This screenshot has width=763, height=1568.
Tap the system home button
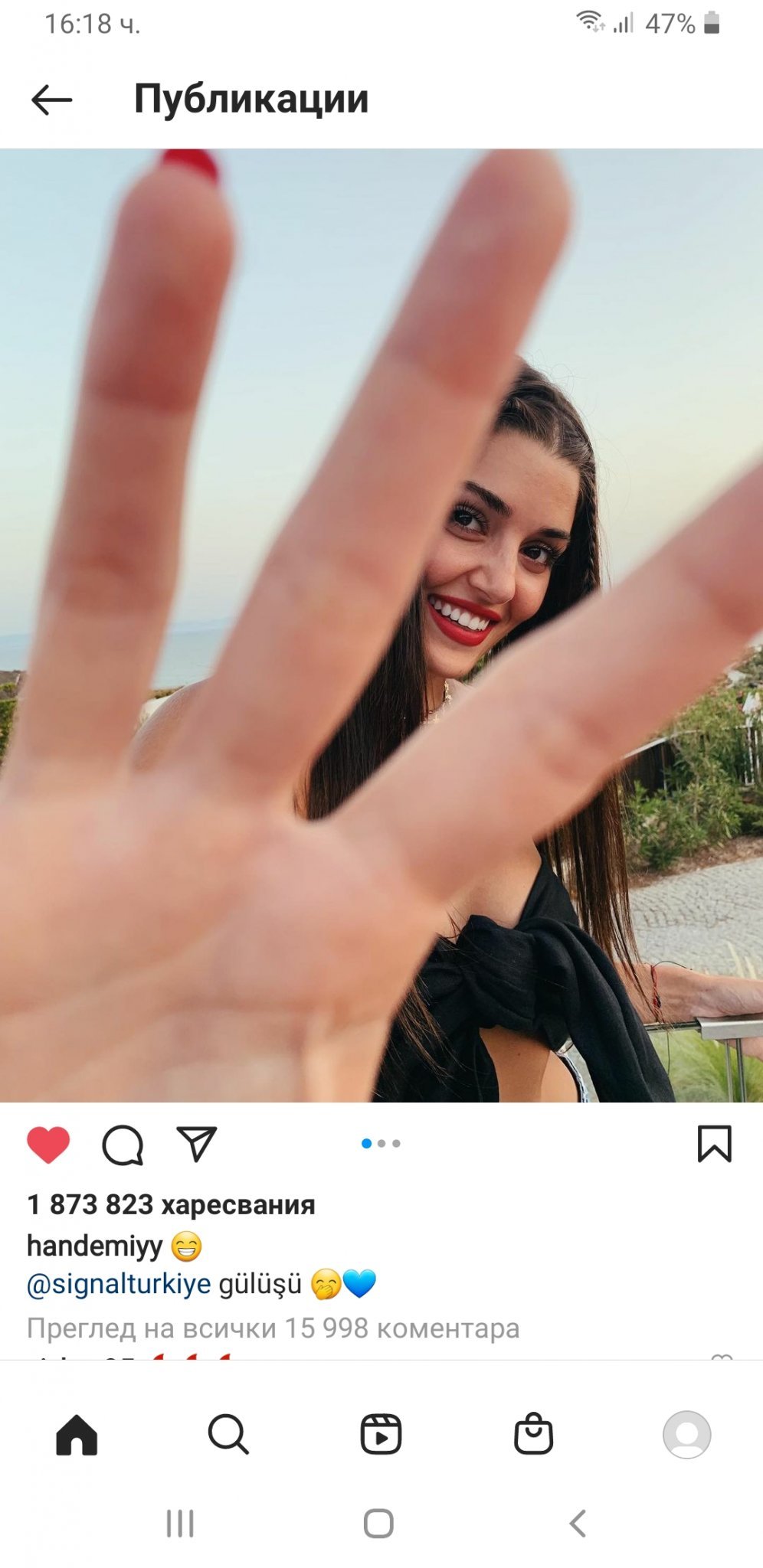pyautogui.click(x=378, y=1524)
